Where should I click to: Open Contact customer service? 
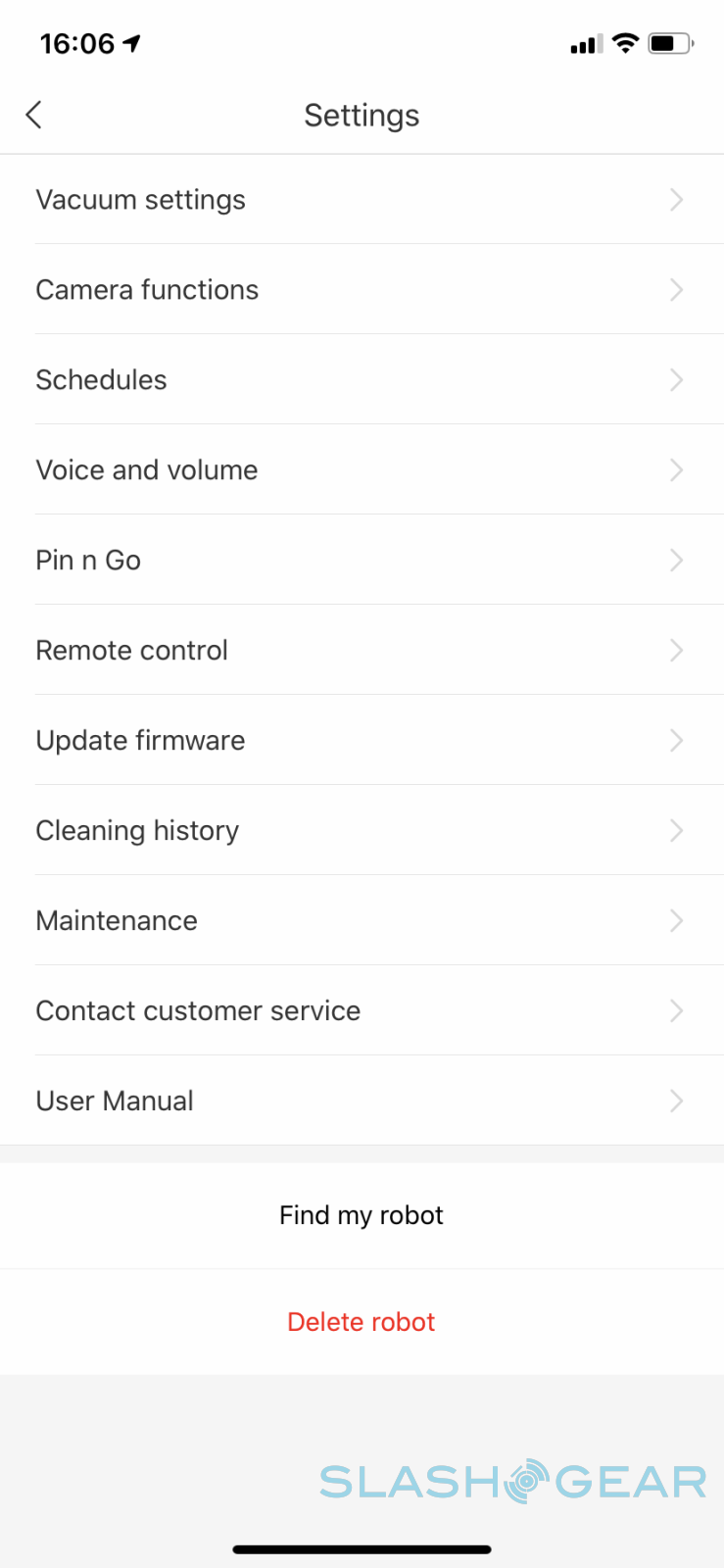362,1011
